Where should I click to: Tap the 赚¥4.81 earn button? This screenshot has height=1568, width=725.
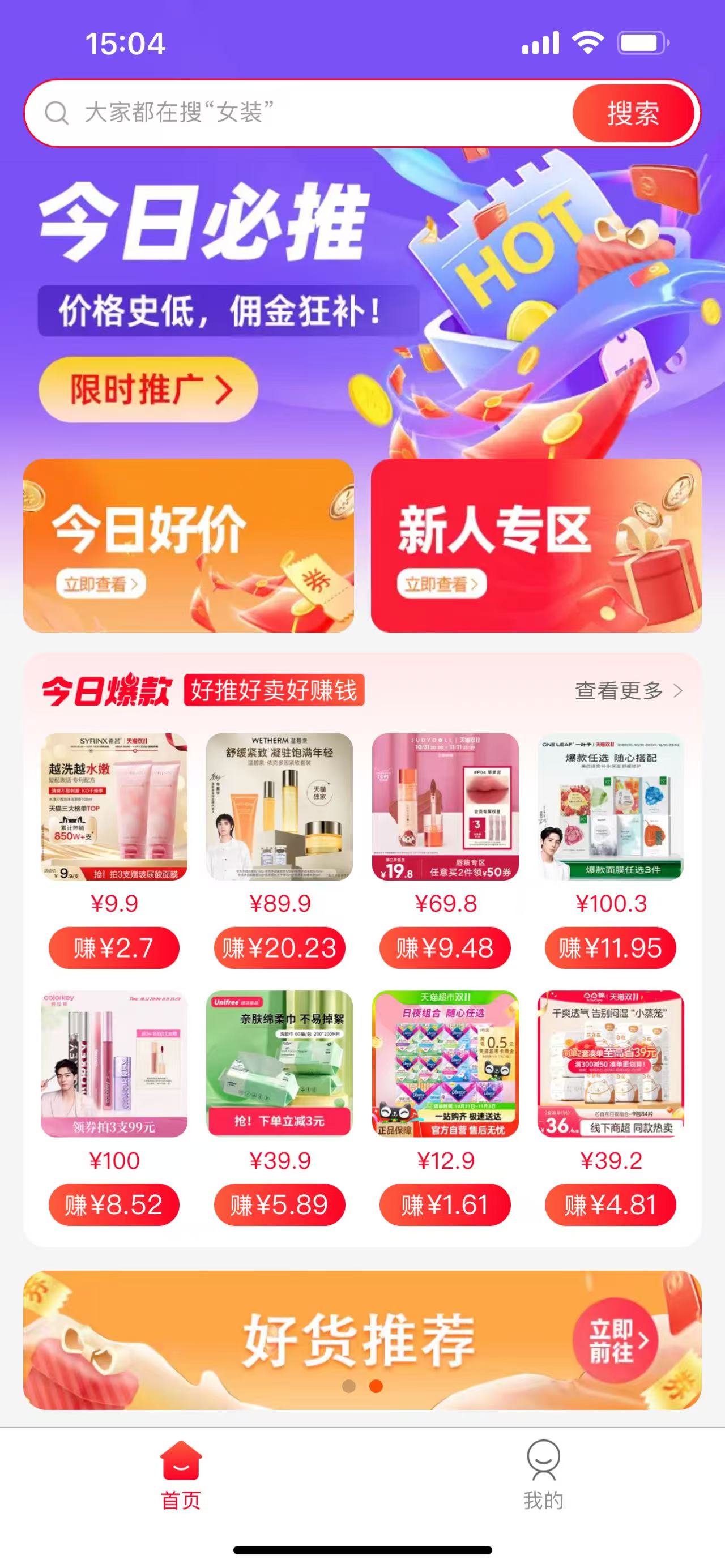coord(611,1204)
